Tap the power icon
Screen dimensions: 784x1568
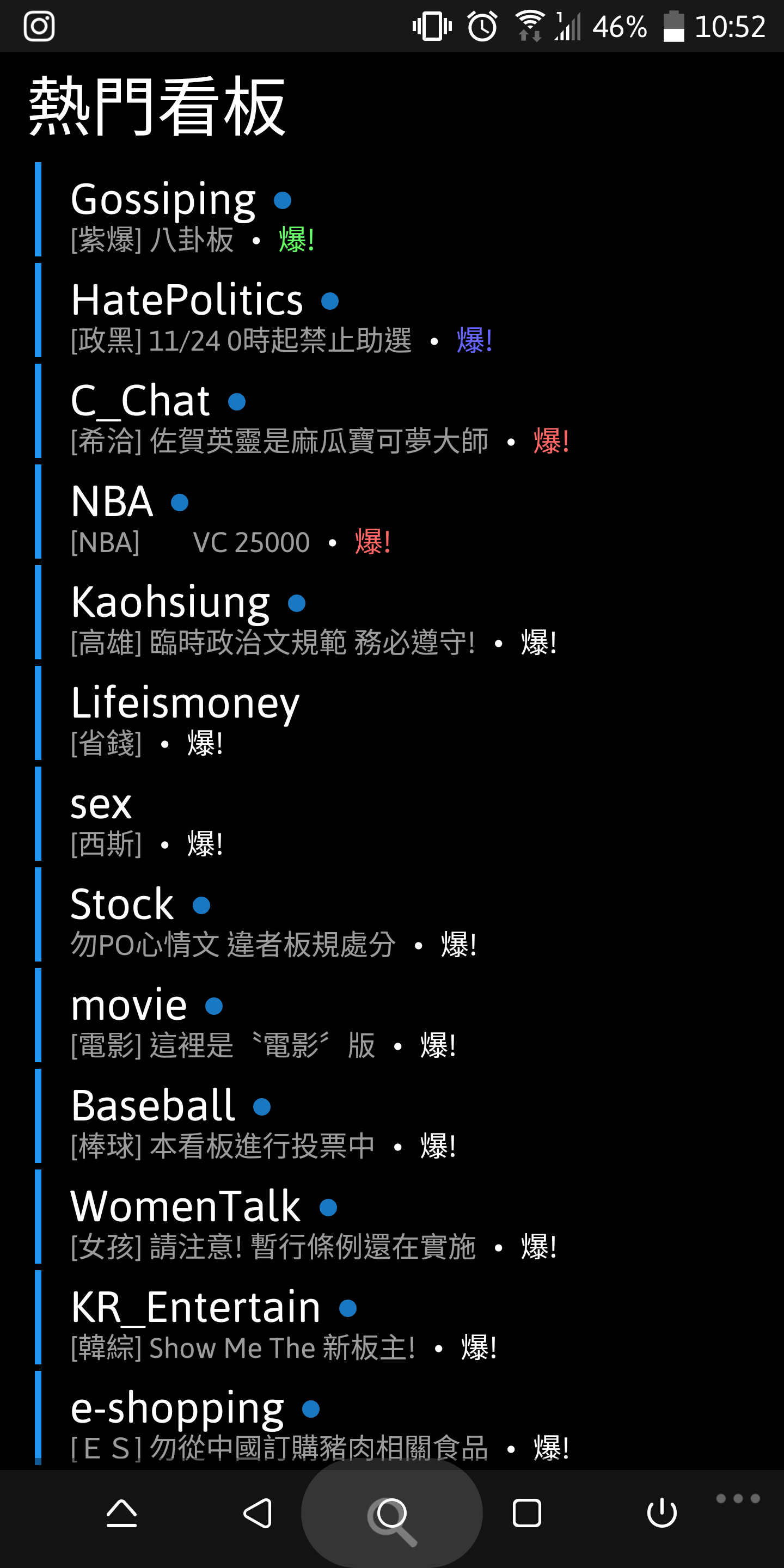point(661,1513)
